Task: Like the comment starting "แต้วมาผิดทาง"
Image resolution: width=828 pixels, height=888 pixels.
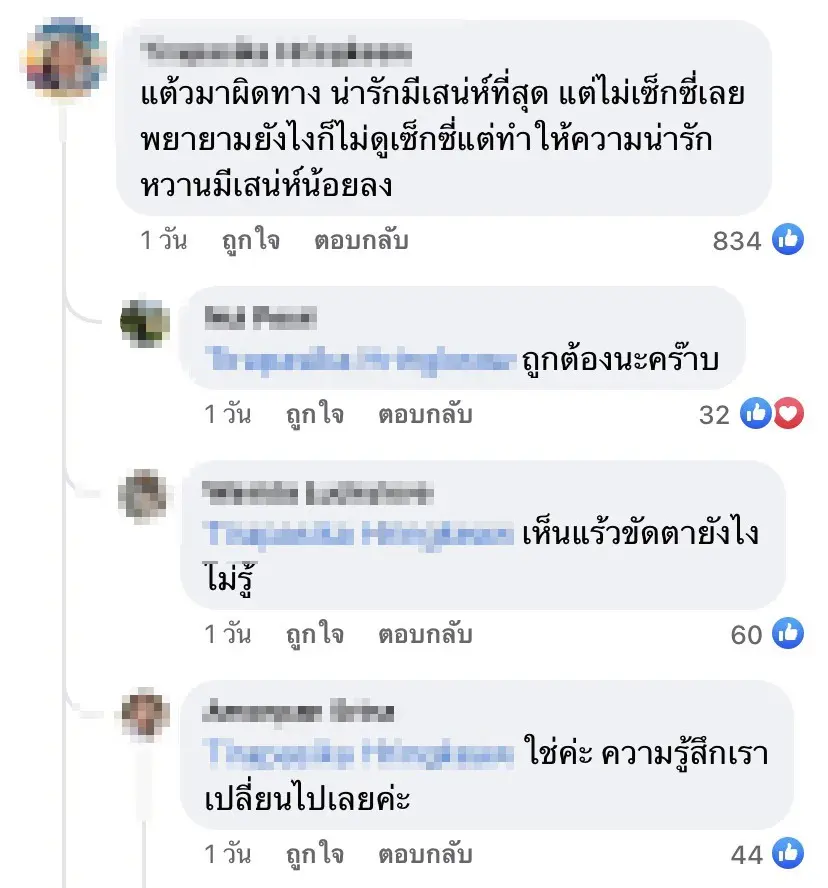Action: point(253,241)
